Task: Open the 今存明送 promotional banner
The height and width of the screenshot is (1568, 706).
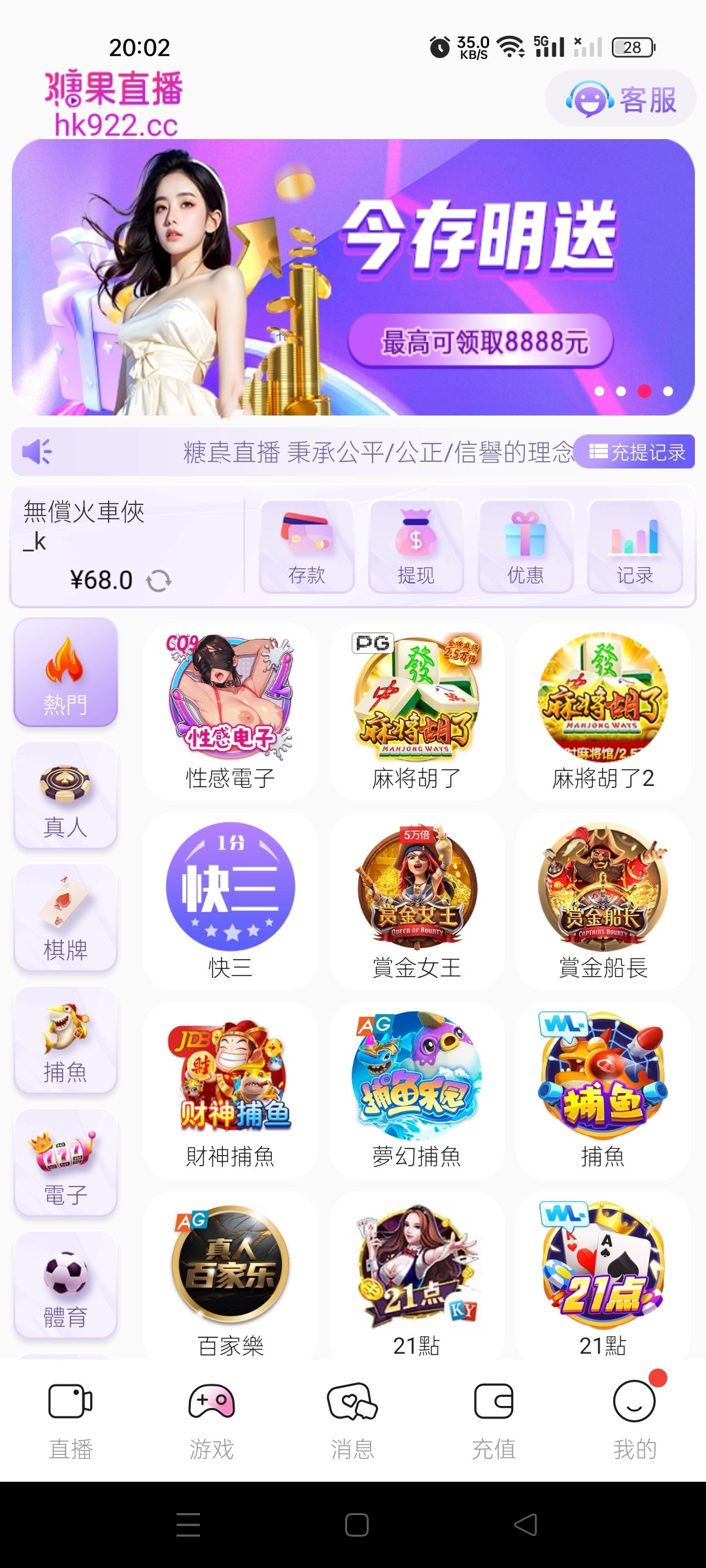Action: (353, 278)
